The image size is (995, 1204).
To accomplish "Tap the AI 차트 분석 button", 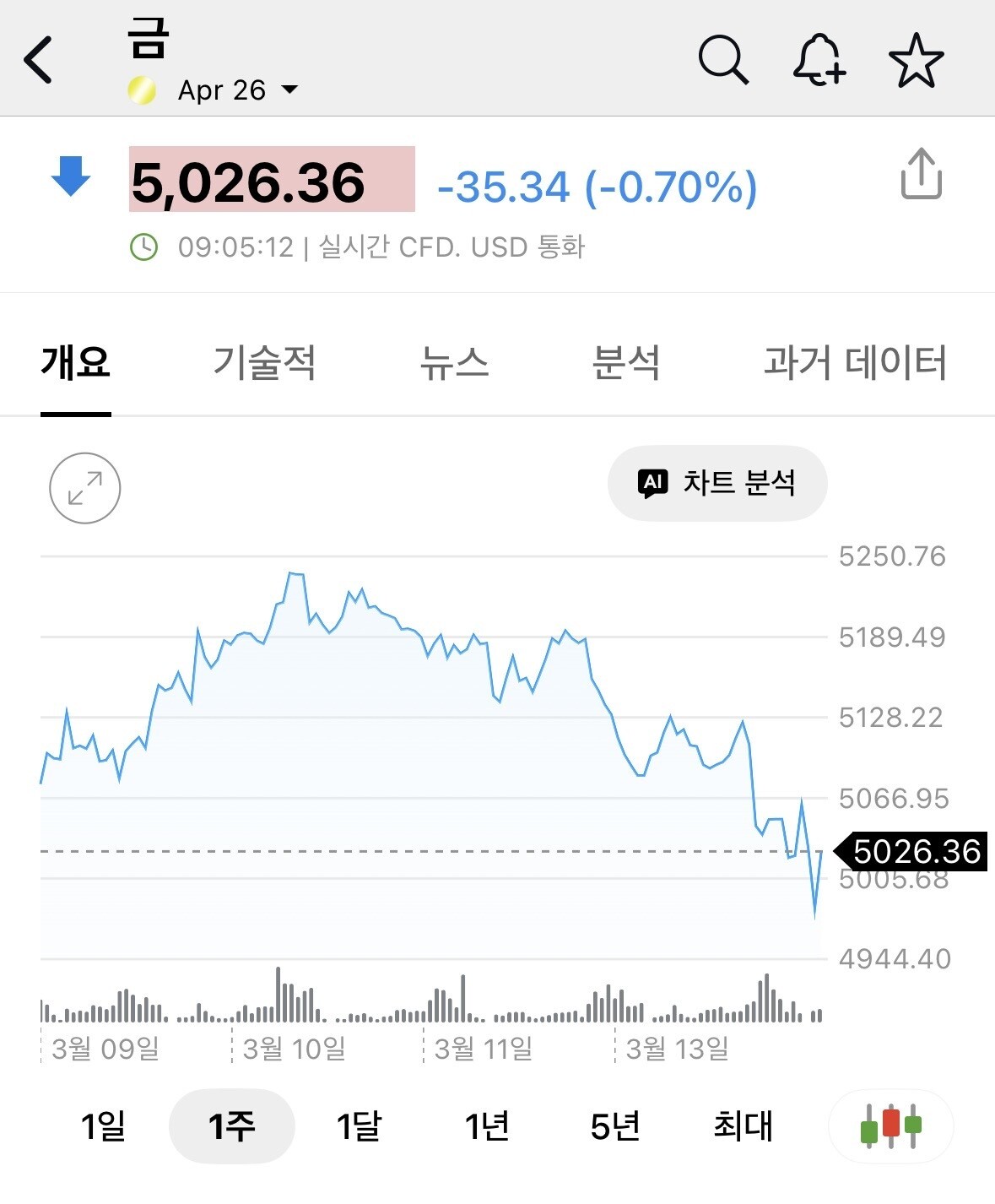I will (717, 483).
